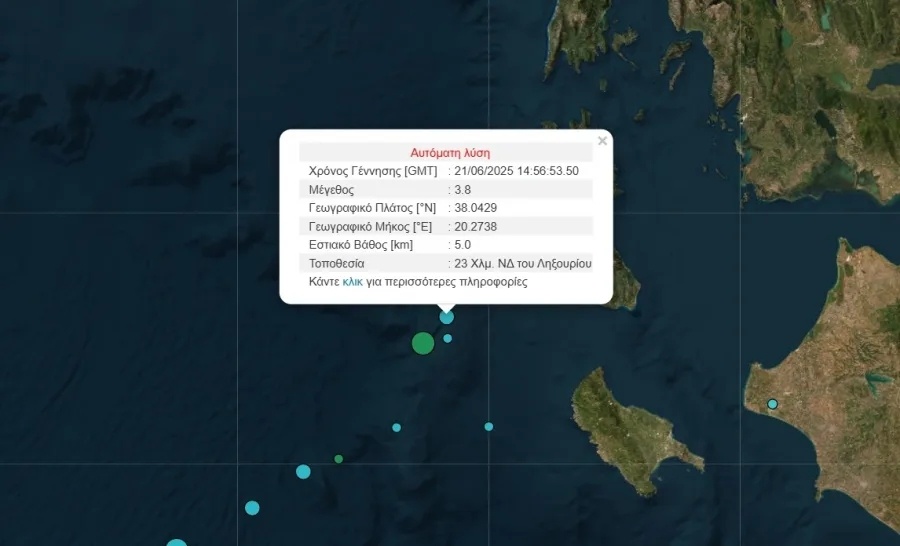The height and width of the screenshot is (546, 900).
Task: Select the large green earthquake marker
Action: [423, 344]
